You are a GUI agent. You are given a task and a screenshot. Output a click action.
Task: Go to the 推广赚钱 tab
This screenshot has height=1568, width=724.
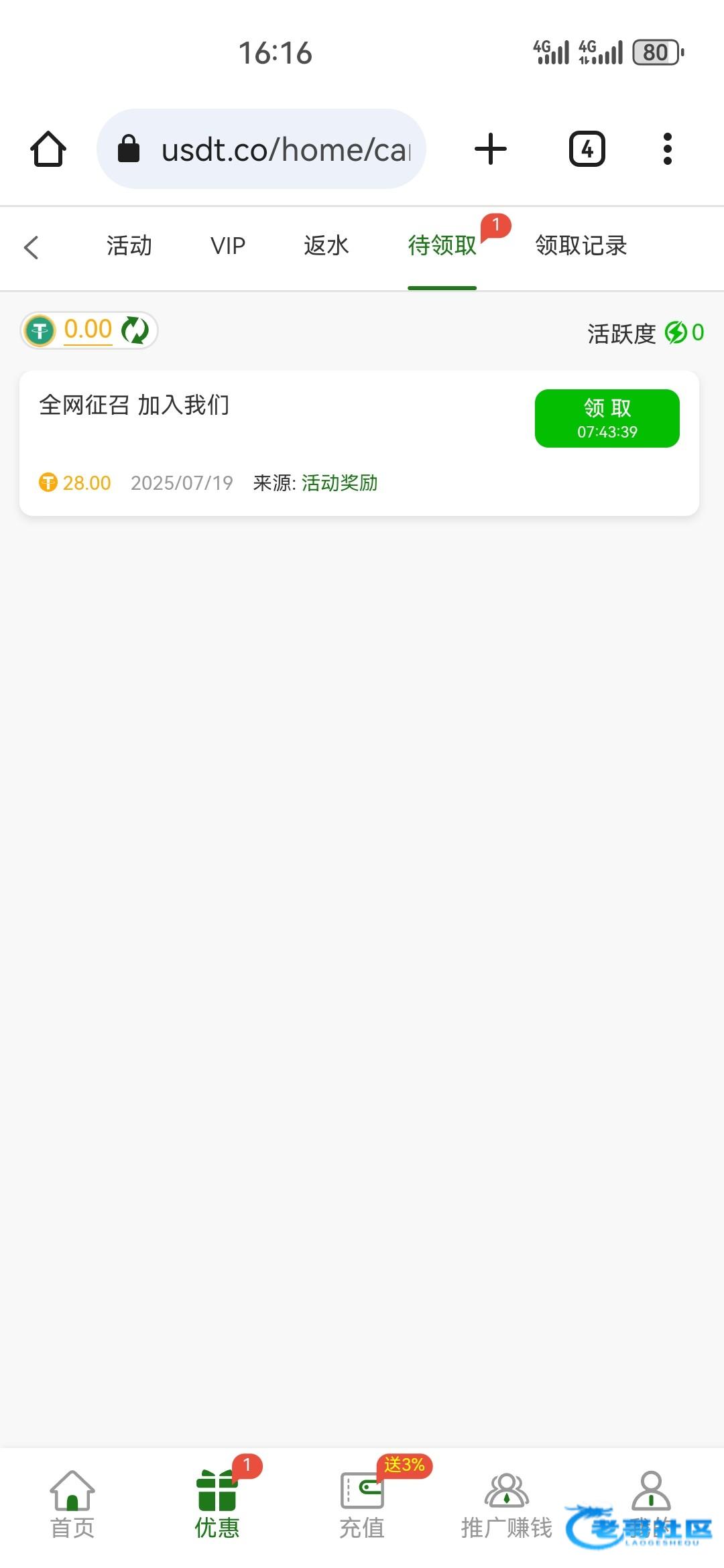point(507,1504)
